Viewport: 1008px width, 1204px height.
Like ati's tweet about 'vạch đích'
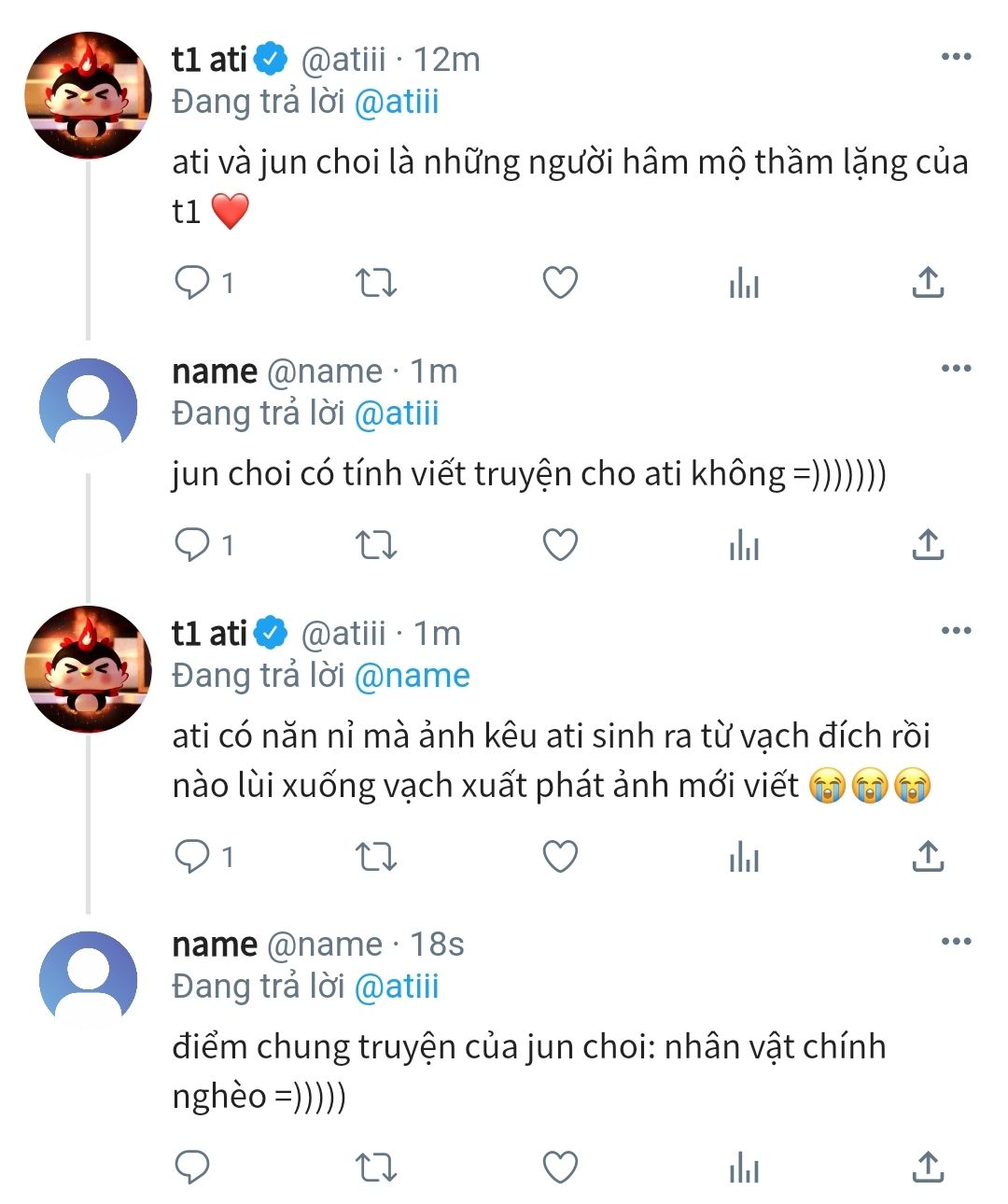(x=560, y=856)
